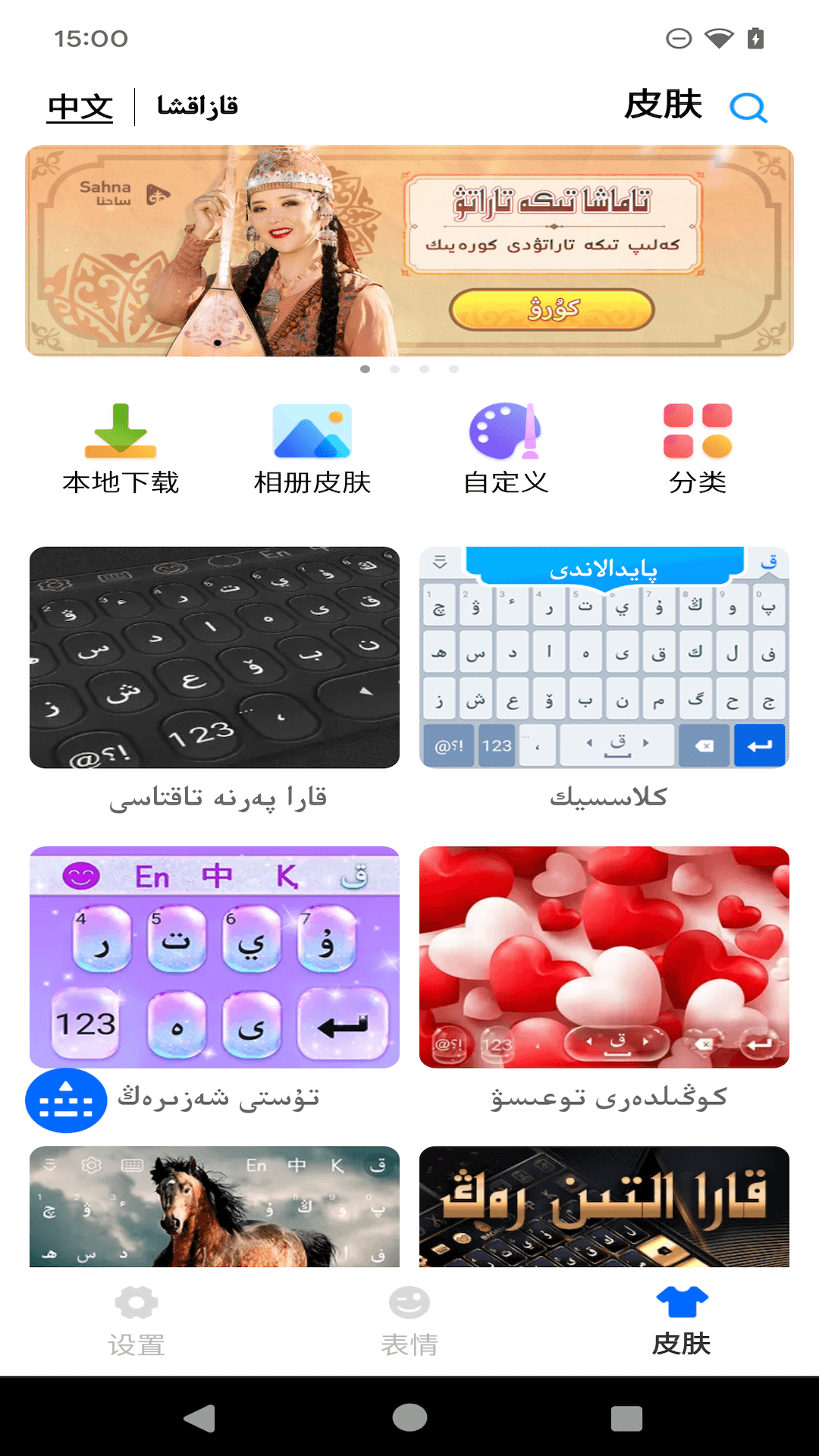The height and width of the screenshot is (1456, 819).
Task: Go back using the system back button
Action: [200, 1417]
